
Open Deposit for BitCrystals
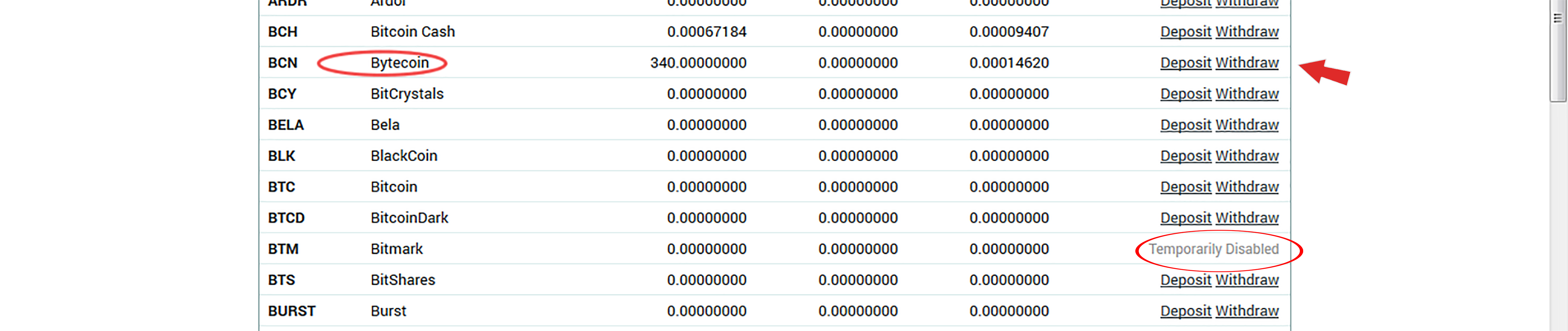click(1185, 94)
